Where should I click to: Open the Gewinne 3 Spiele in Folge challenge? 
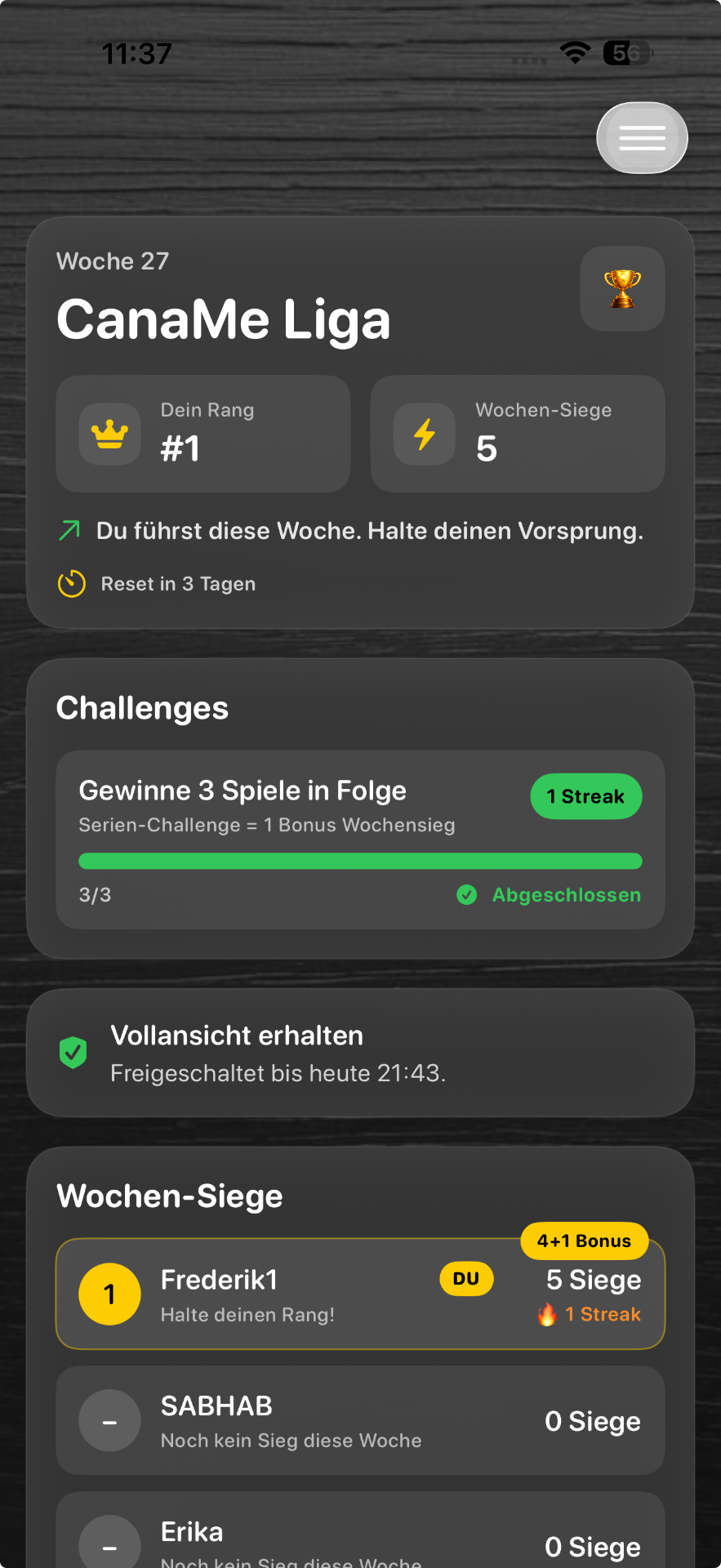tap(360, 840)
